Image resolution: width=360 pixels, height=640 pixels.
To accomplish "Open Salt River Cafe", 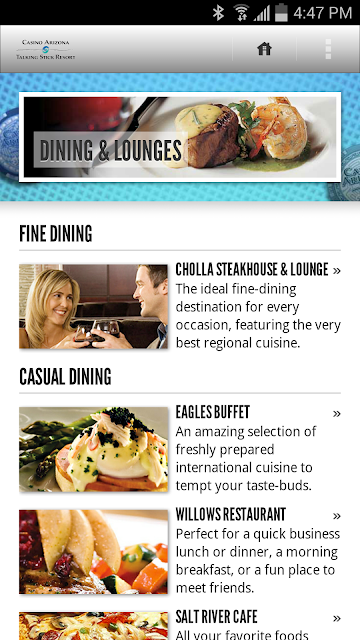I will point(180,625).
